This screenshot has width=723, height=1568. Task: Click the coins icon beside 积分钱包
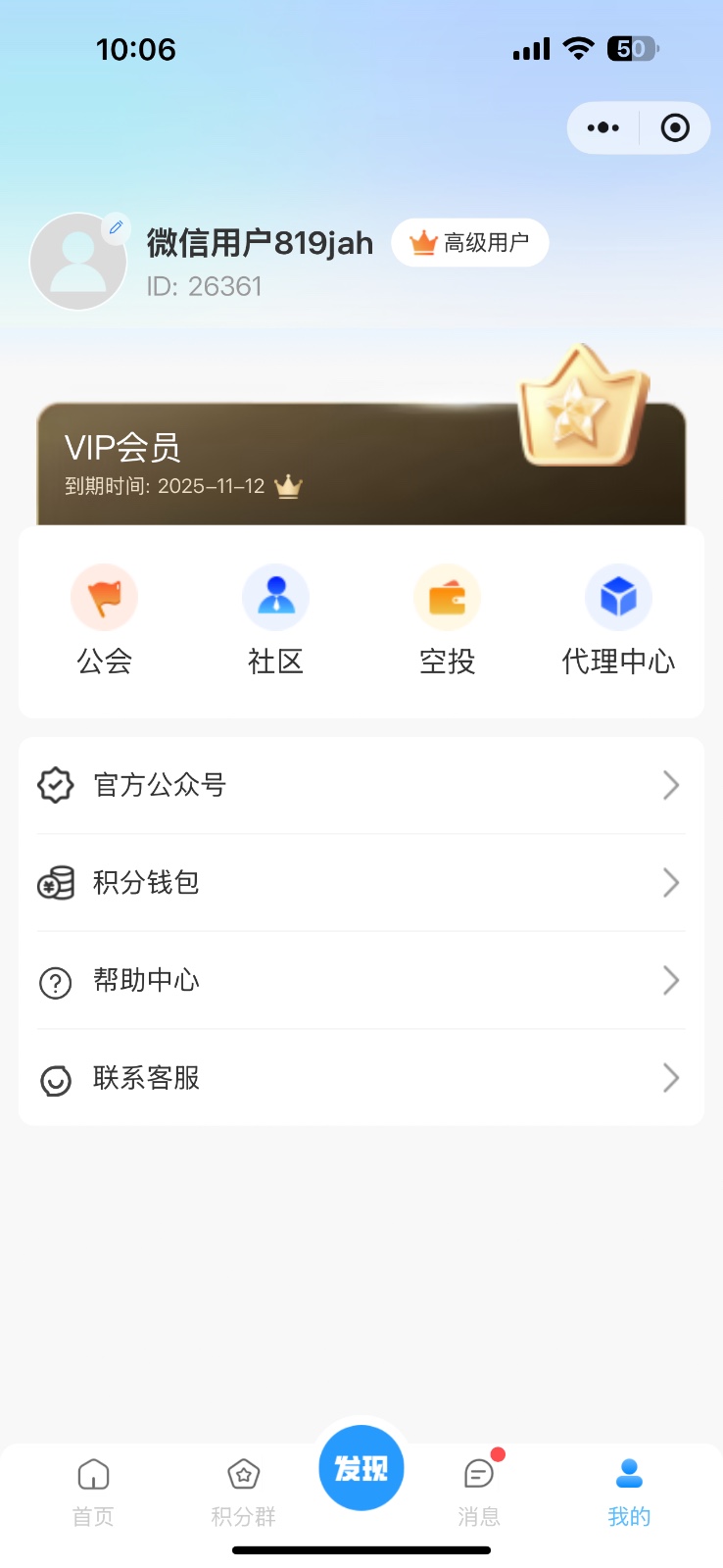coord(56,882)
